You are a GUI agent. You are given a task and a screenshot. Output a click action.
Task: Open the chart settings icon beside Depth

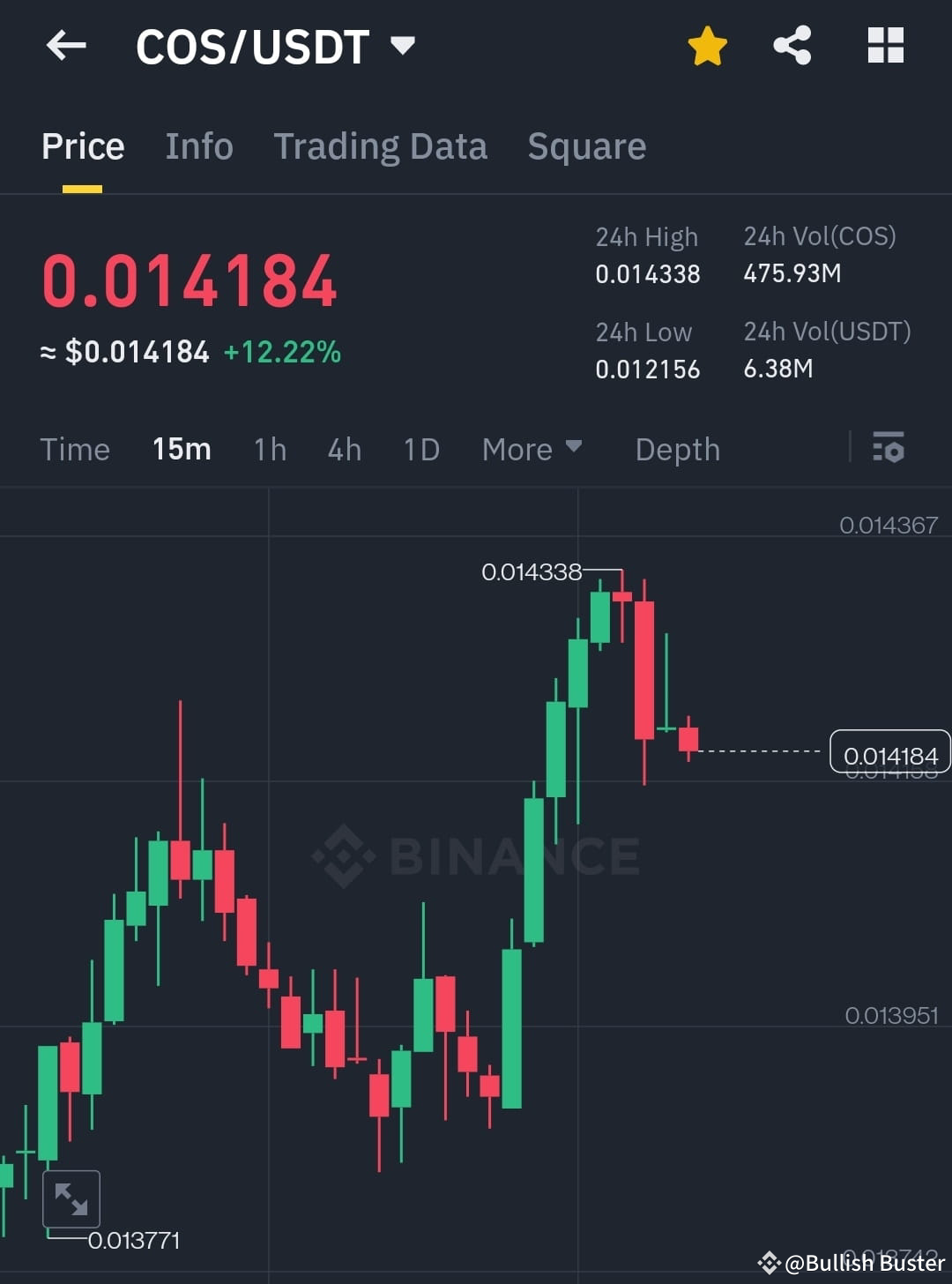click(889, 449)
